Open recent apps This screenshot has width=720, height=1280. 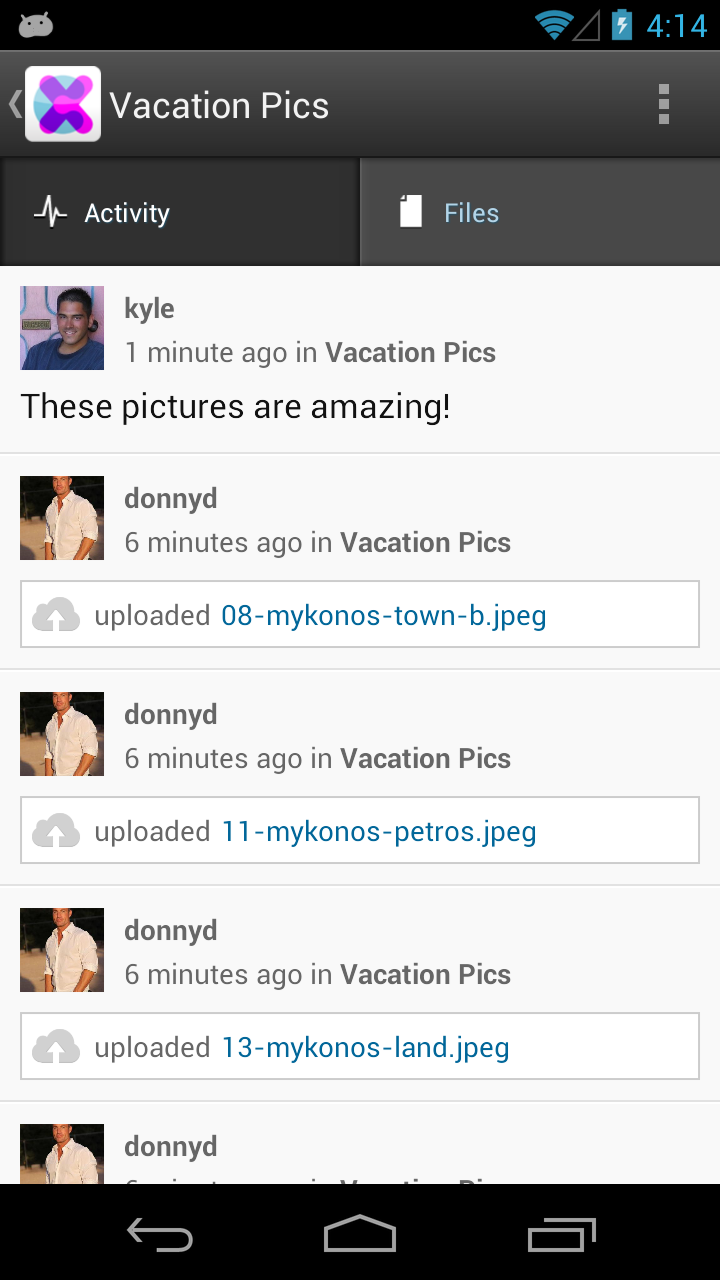[561, 1234]
